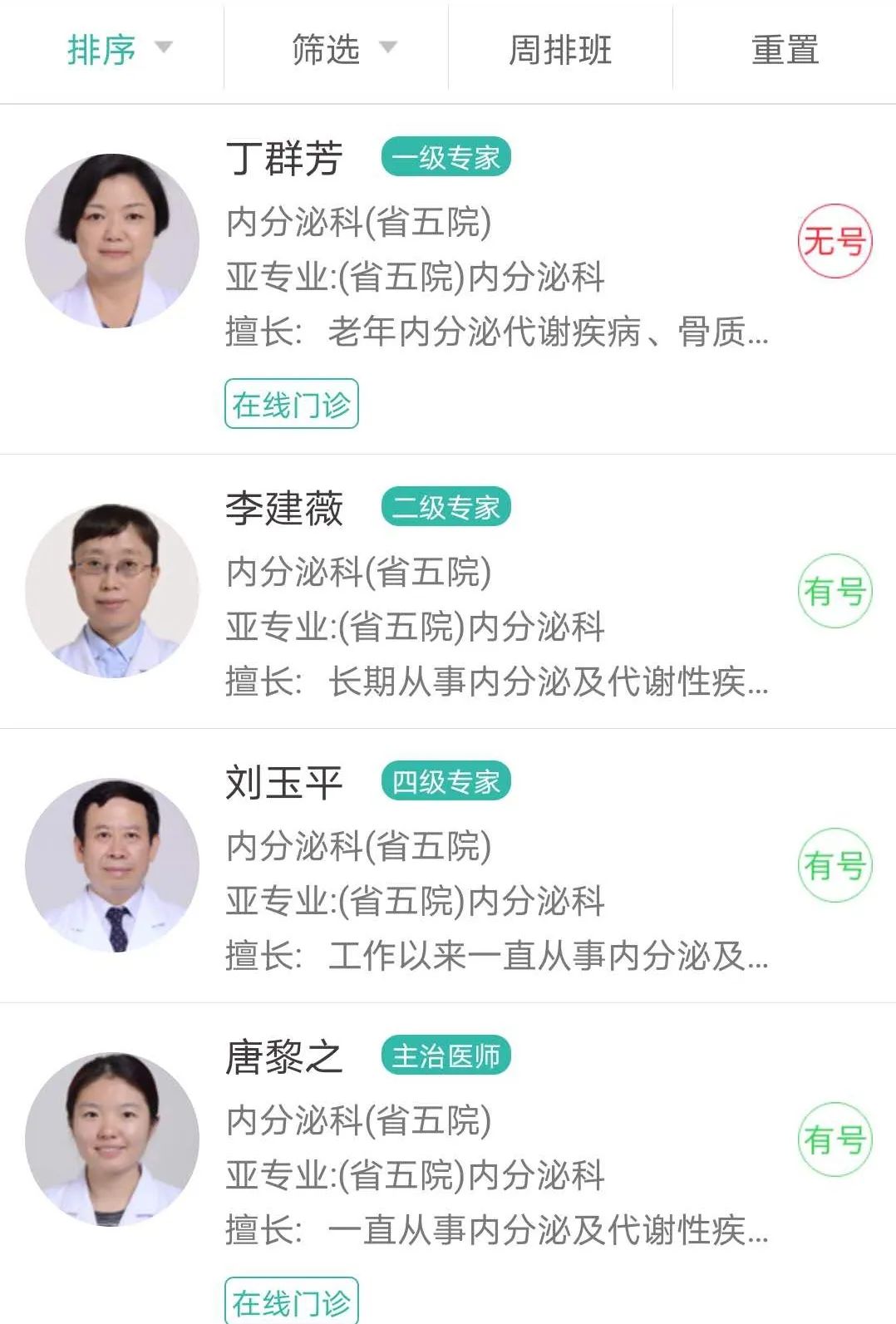Click the red 无号 status circle
This screenshot has height=1324, width=896.
834,239
